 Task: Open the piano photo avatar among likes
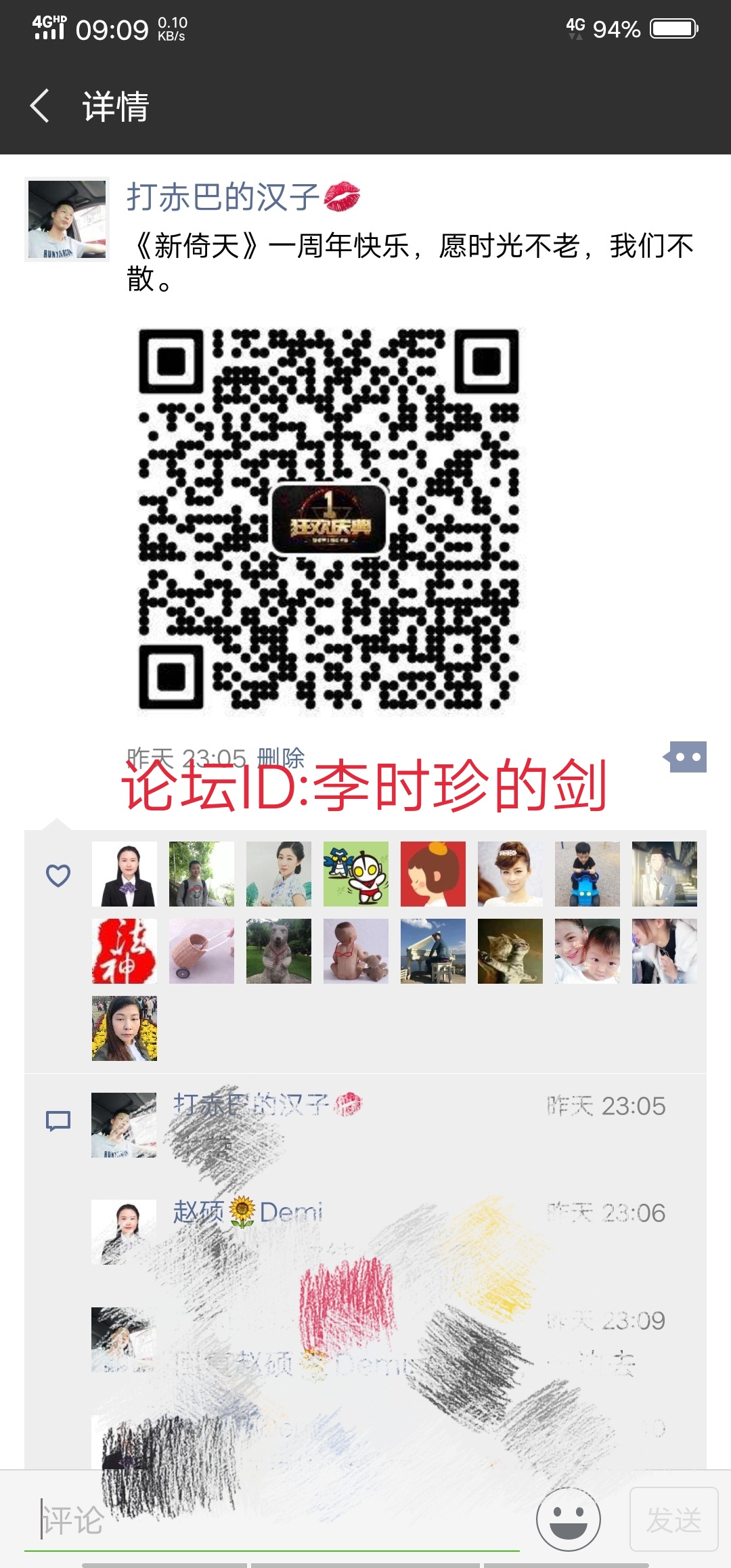coord(433,951)
